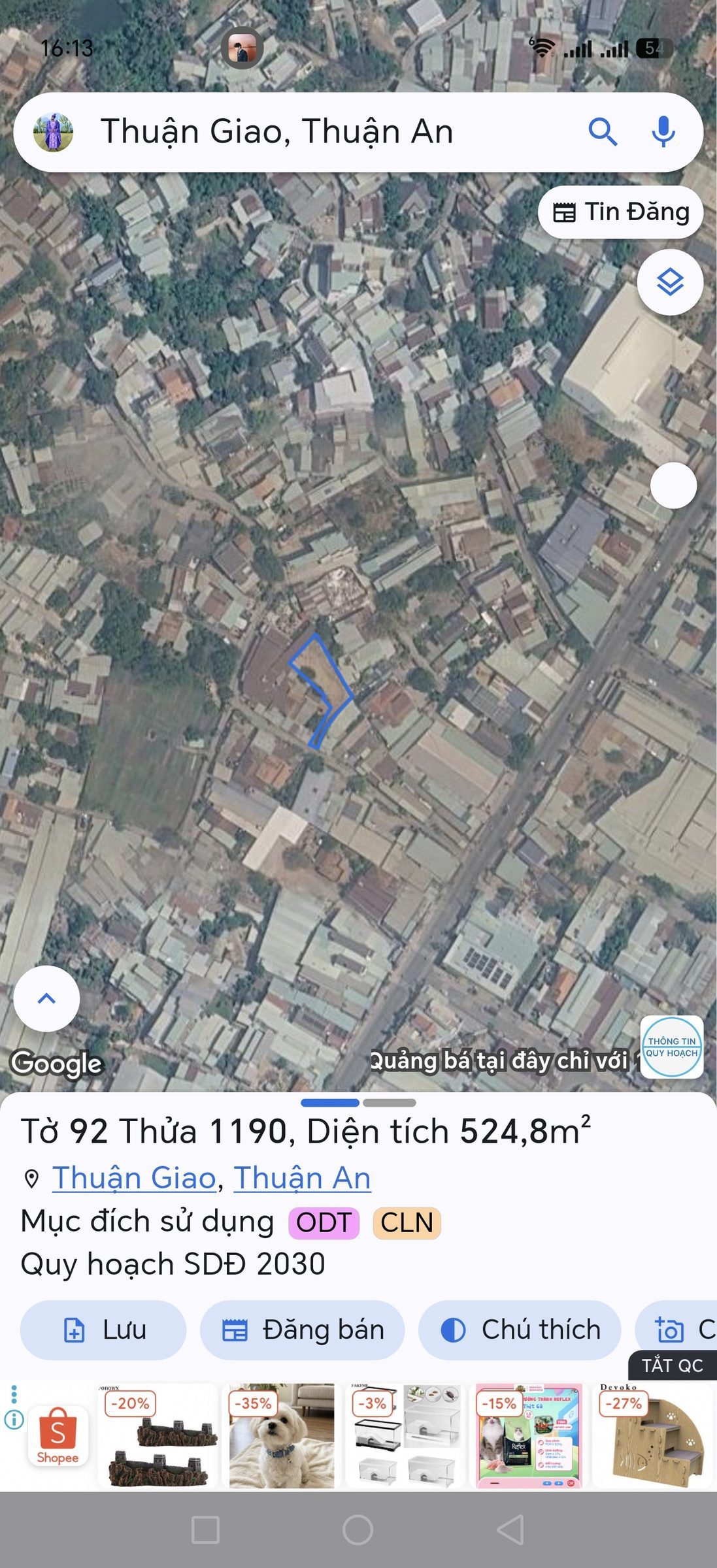Open the map layers selector
The width and height of the screenshot is (717, 1568).
(670, 282)
